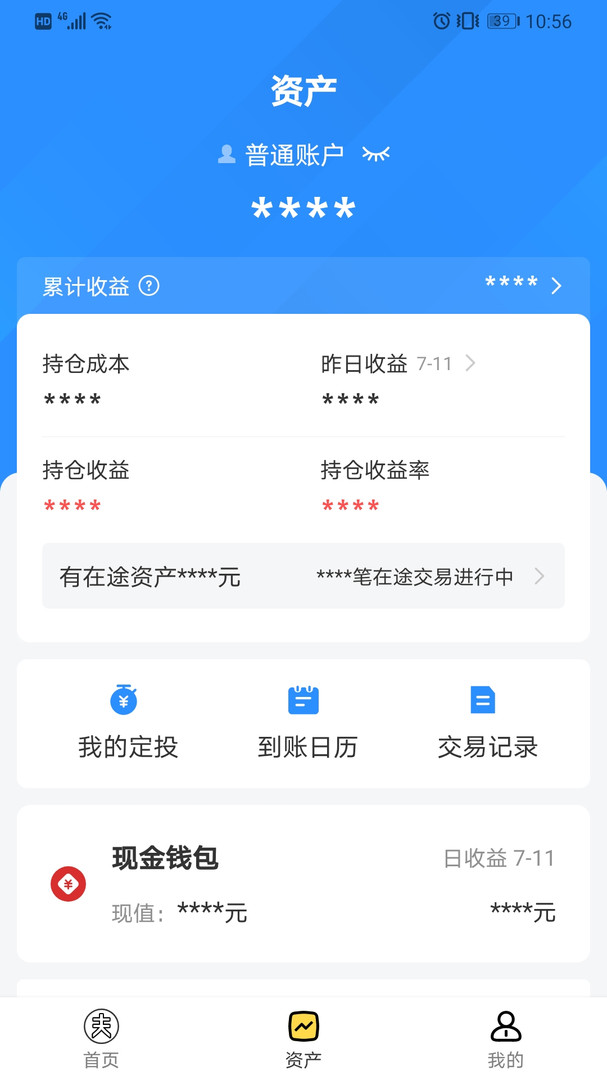
Task: View 交易记录
Action: [487, 722]
